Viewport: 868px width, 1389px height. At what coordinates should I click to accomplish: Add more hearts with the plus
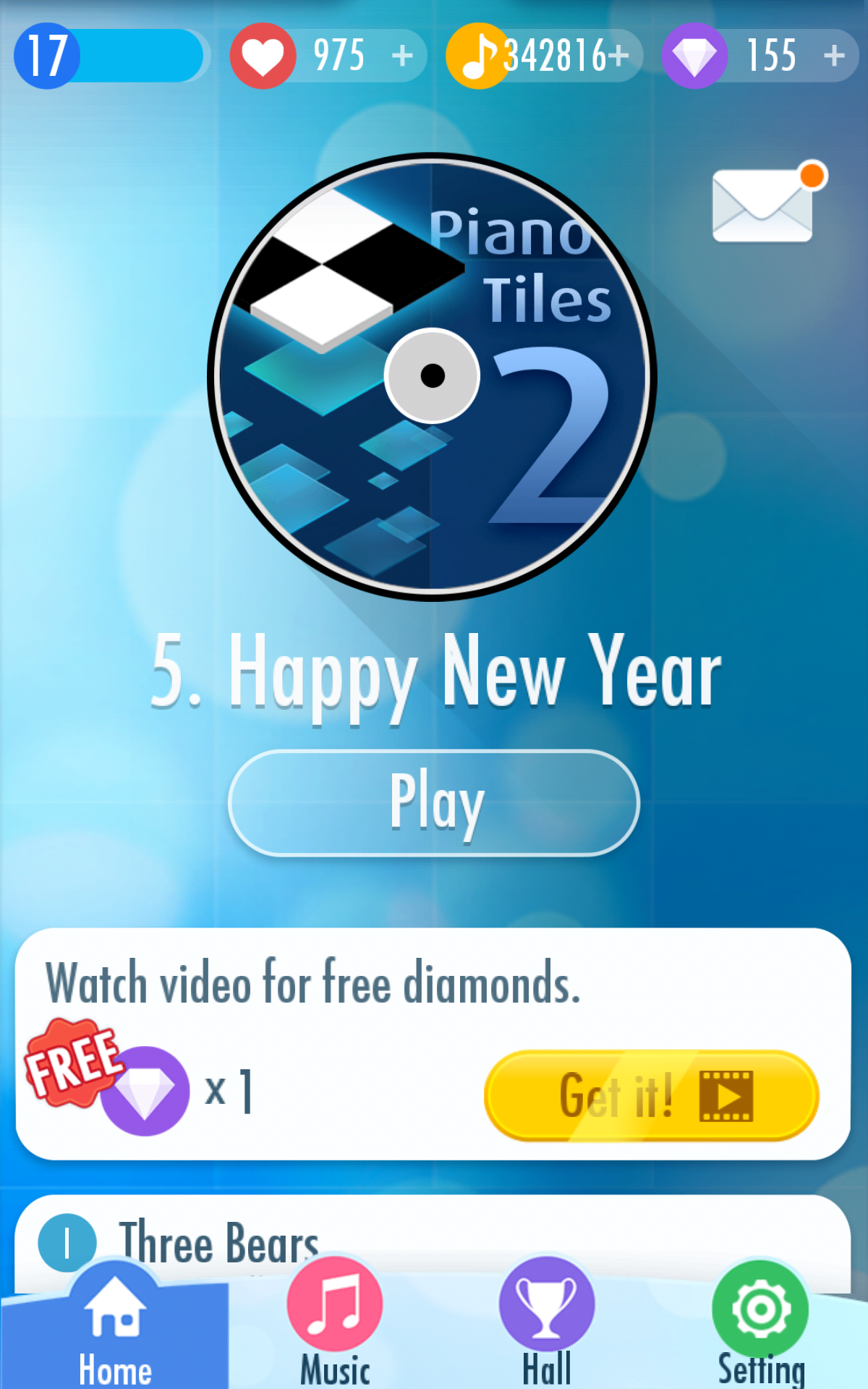[402, 56]
